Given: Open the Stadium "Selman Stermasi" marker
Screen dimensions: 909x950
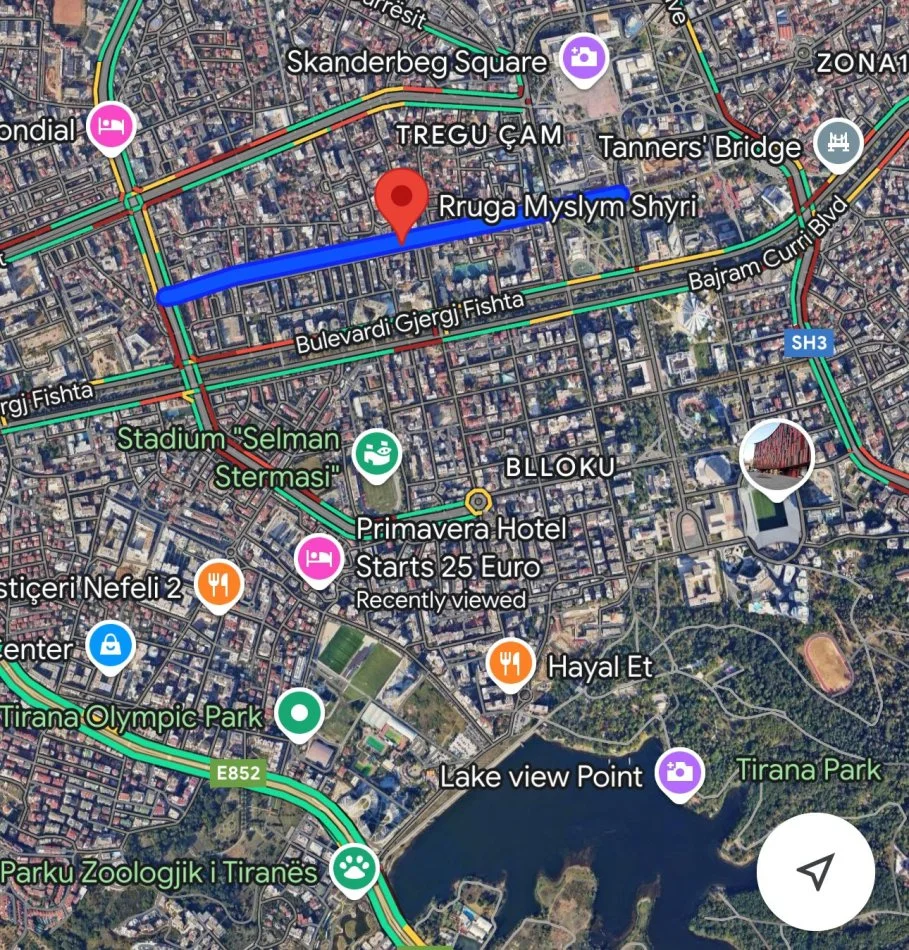Looking at the screenshot, I should coord(377,455).
